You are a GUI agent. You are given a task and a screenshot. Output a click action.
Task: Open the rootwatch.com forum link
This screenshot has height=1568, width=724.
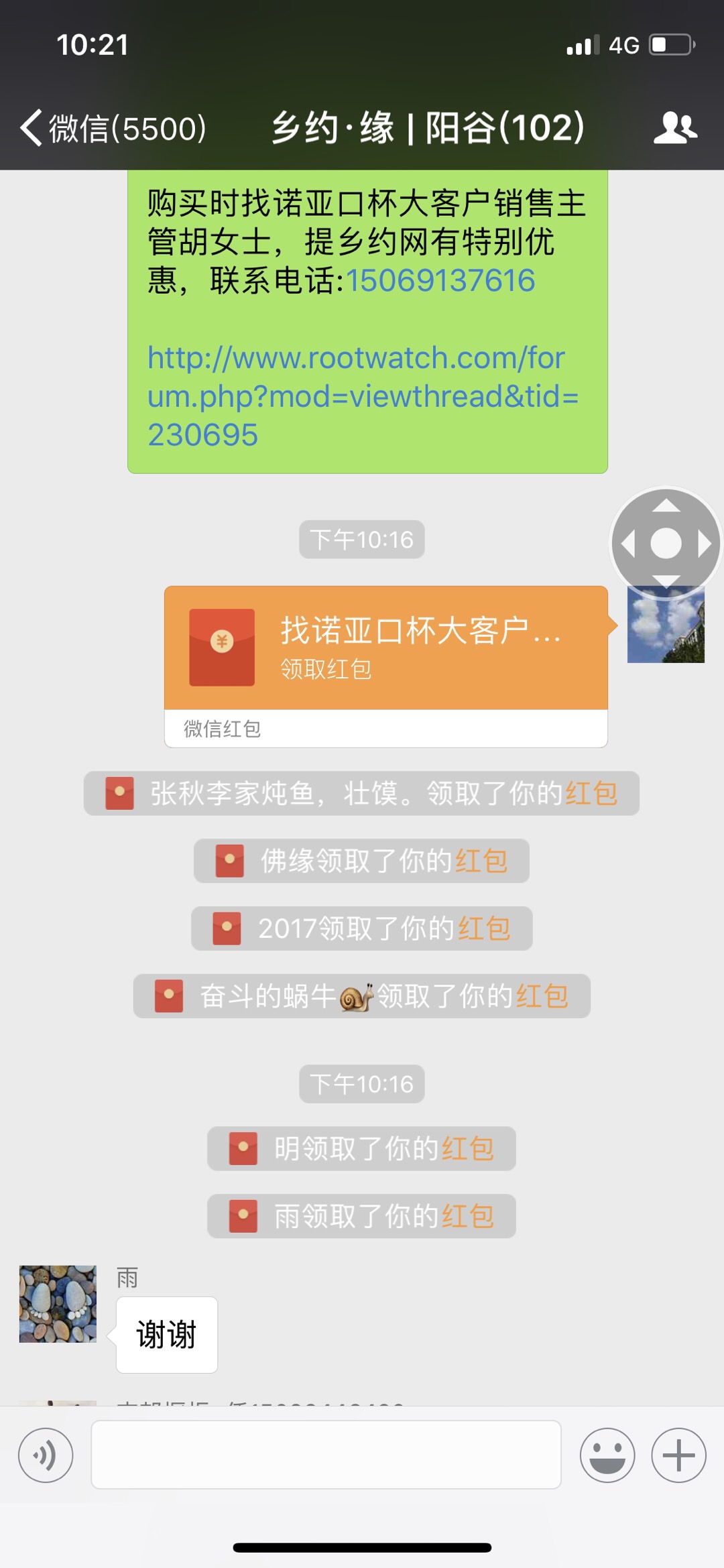(362, 396)
